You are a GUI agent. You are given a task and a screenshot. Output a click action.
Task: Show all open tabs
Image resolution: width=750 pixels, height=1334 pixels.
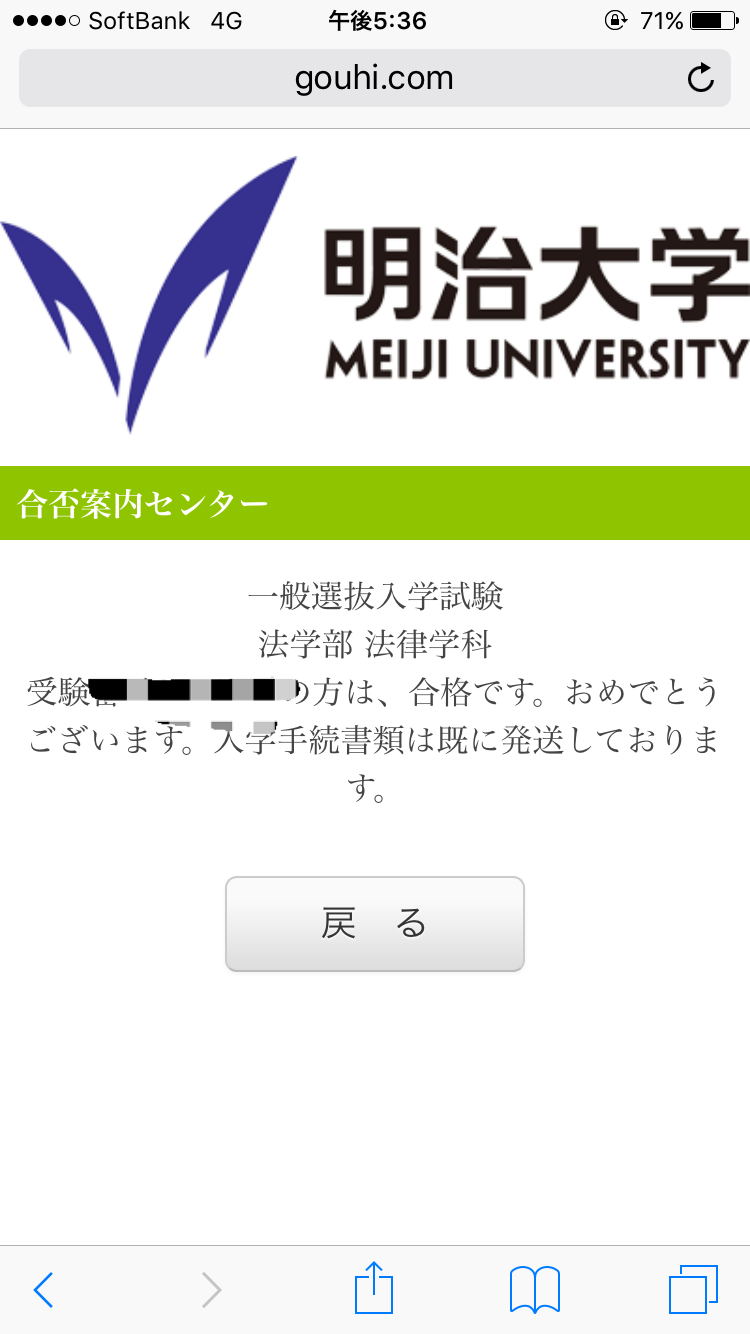pos(692,1290)
